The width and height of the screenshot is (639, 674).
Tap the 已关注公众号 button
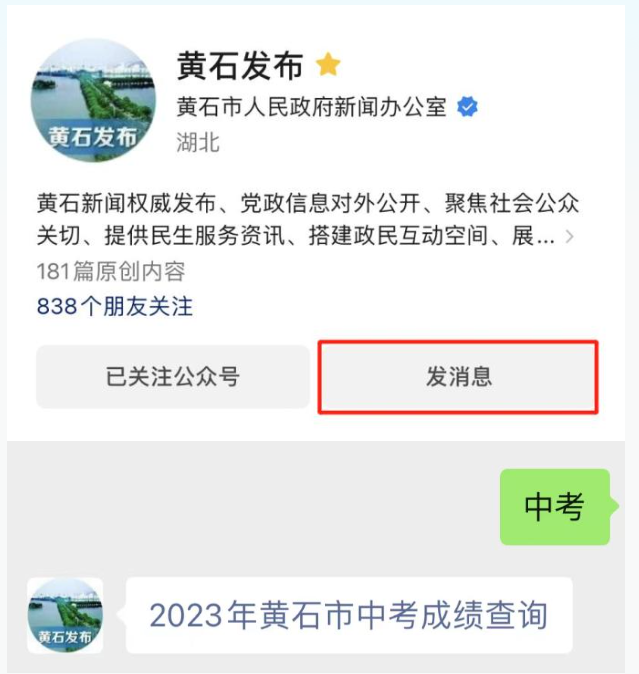pos(173,377)
